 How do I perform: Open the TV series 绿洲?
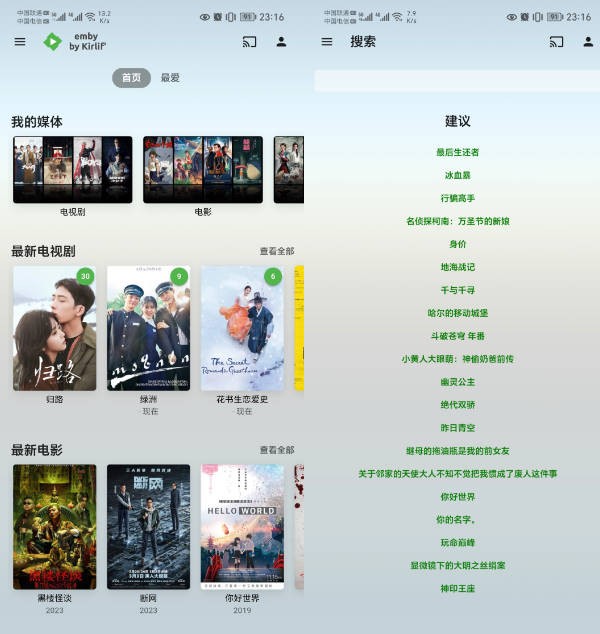pyautogui.click(x=148, y=328)
